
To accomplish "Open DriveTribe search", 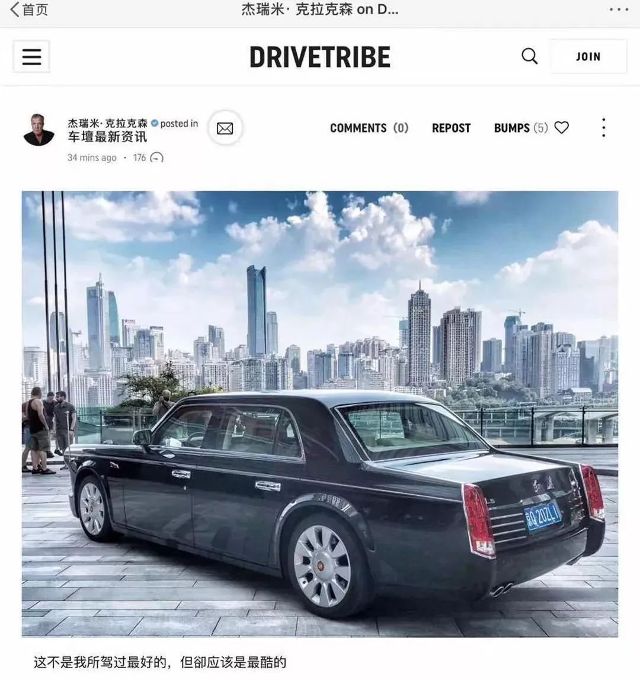I will click(530, 56).
